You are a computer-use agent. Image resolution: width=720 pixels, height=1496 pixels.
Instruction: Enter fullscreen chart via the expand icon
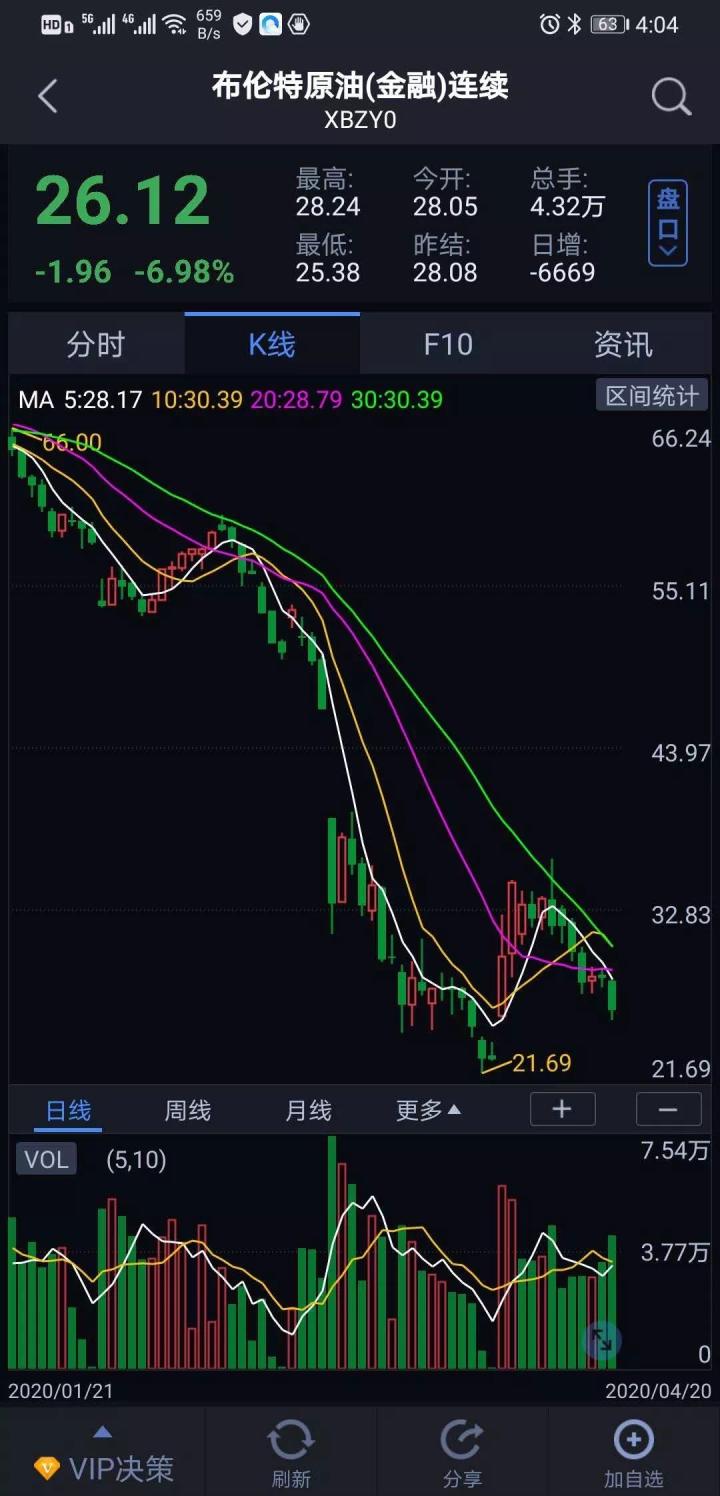point(601,1340)
